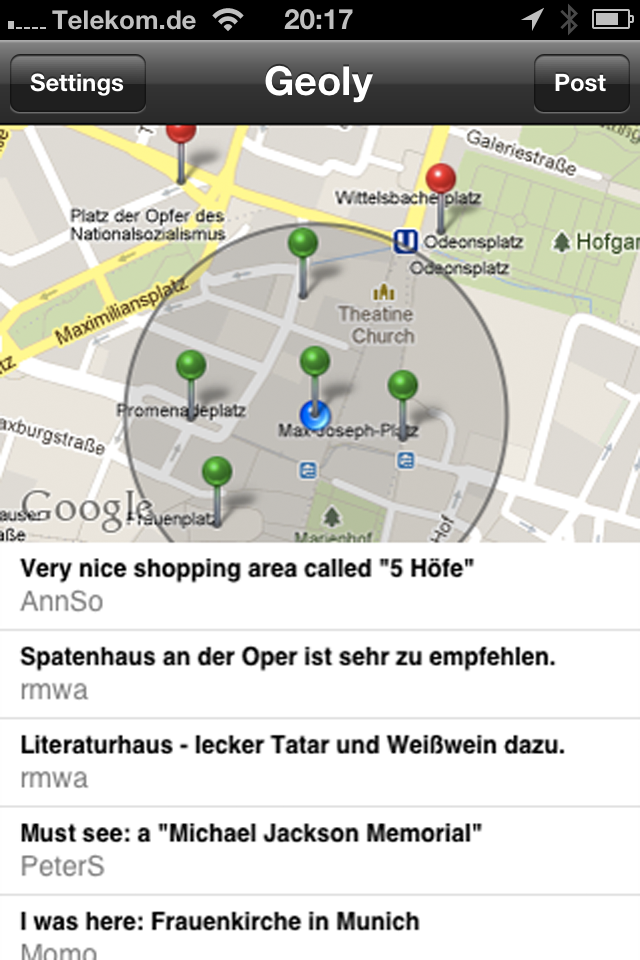Open the "5 Höfe" shopping post by AnnSo
This screenshot has width=640, height=960.
click(x=320, y=585)
